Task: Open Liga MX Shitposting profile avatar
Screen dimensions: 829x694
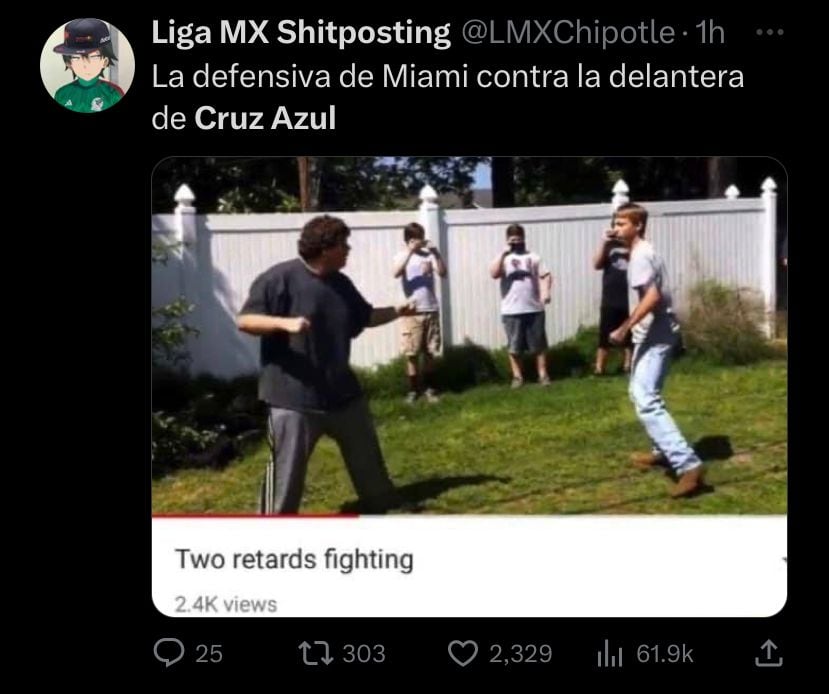Action: click(87, 66)
